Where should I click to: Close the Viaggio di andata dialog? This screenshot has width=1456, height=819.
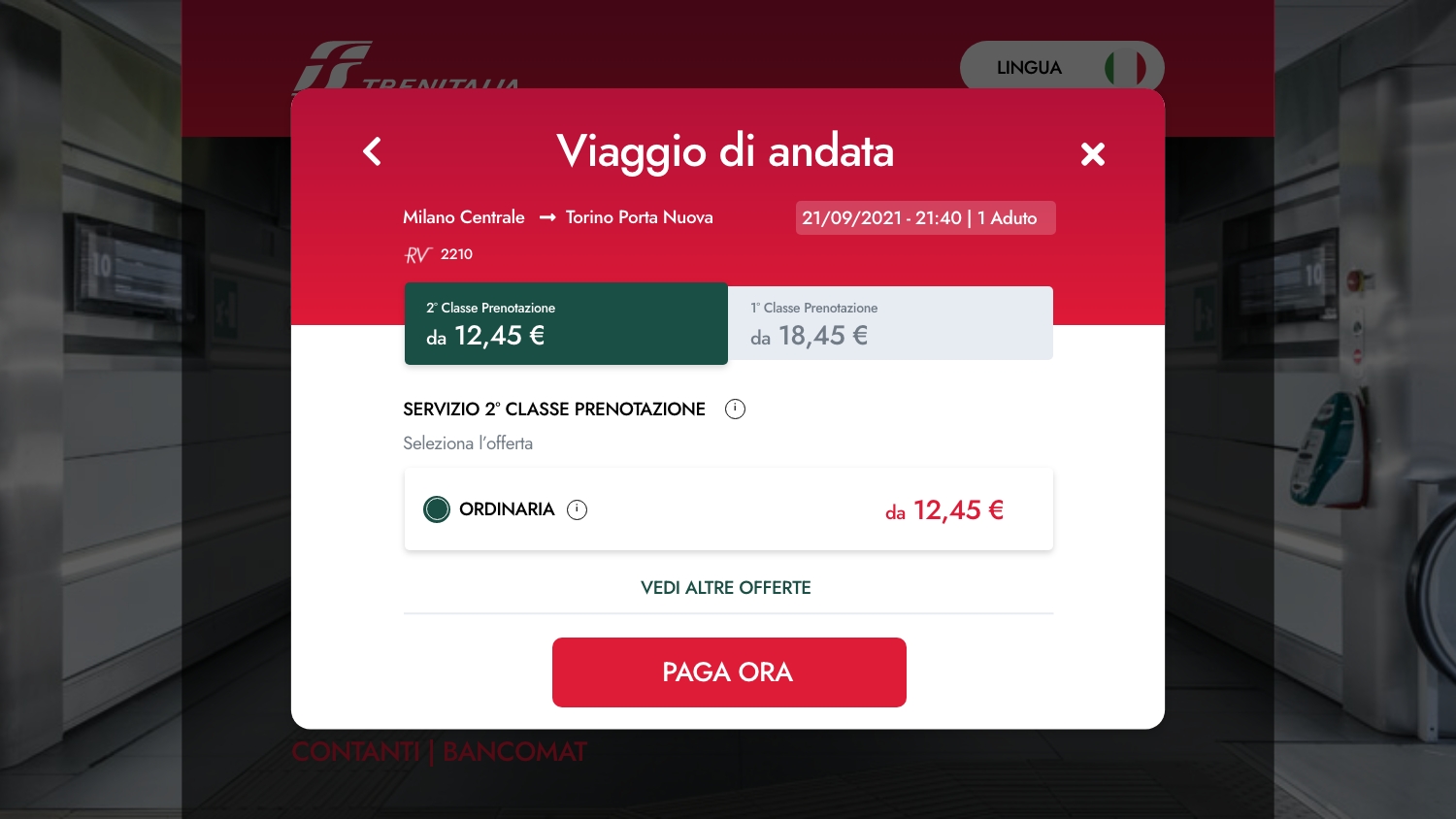coord(1093,154)
